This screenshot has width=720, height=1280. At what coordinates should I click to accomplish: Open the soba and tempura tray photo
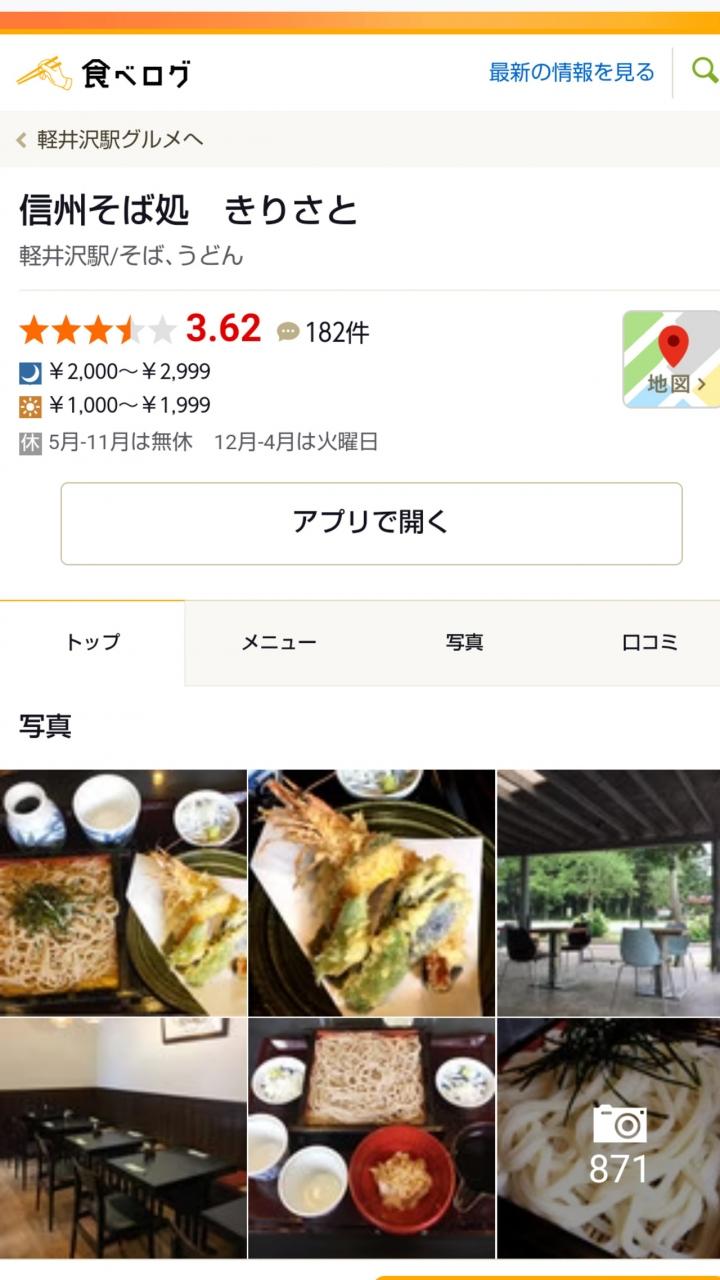(x=123, y=892)
